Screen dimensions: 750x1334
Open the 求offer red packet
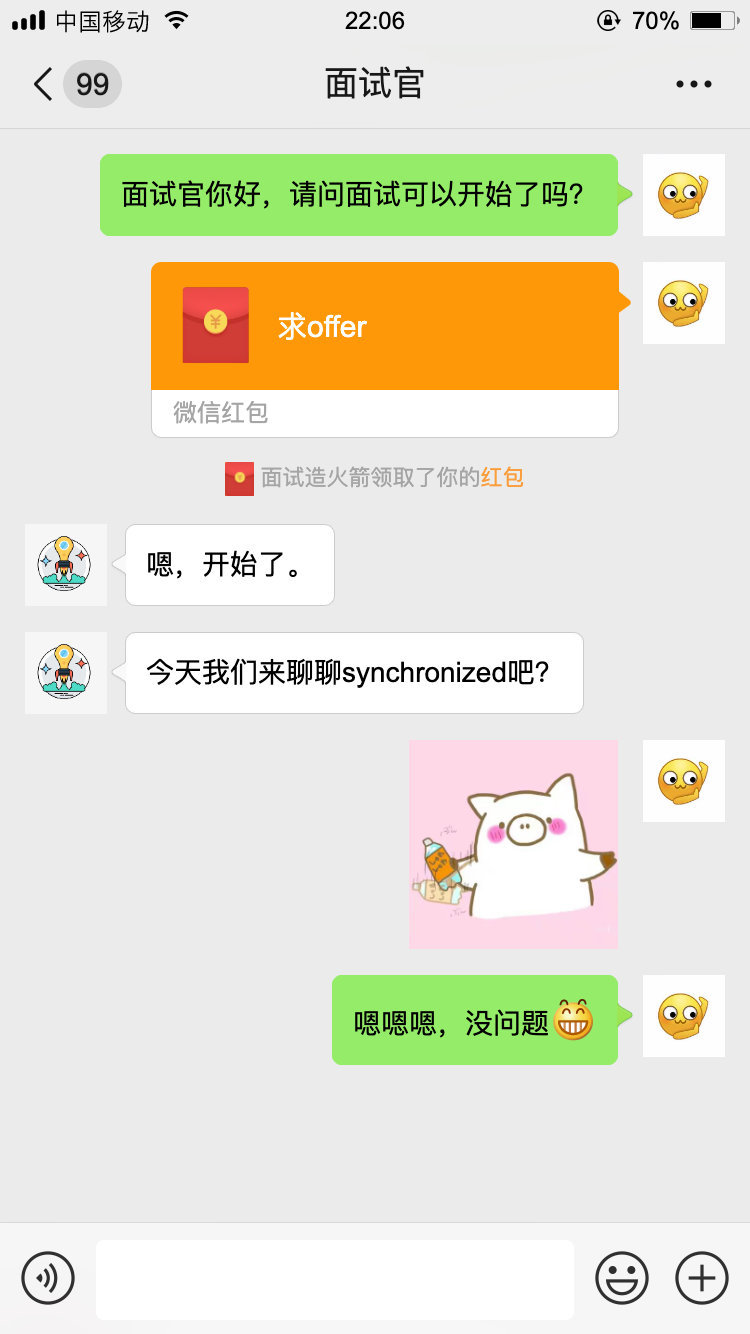tap(385, 327)
